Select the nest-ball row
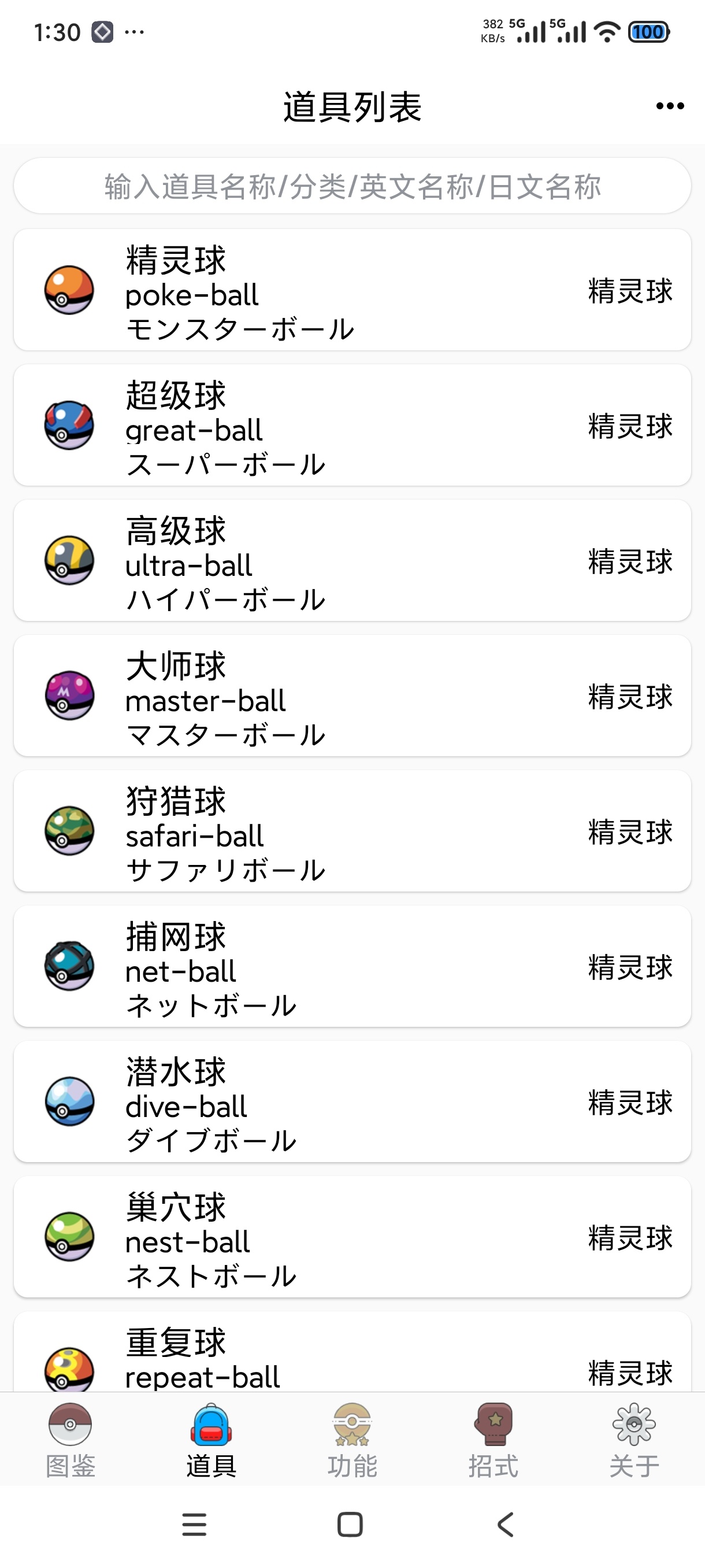Viewport: 705px width, 1568px height. (352, 1236)
